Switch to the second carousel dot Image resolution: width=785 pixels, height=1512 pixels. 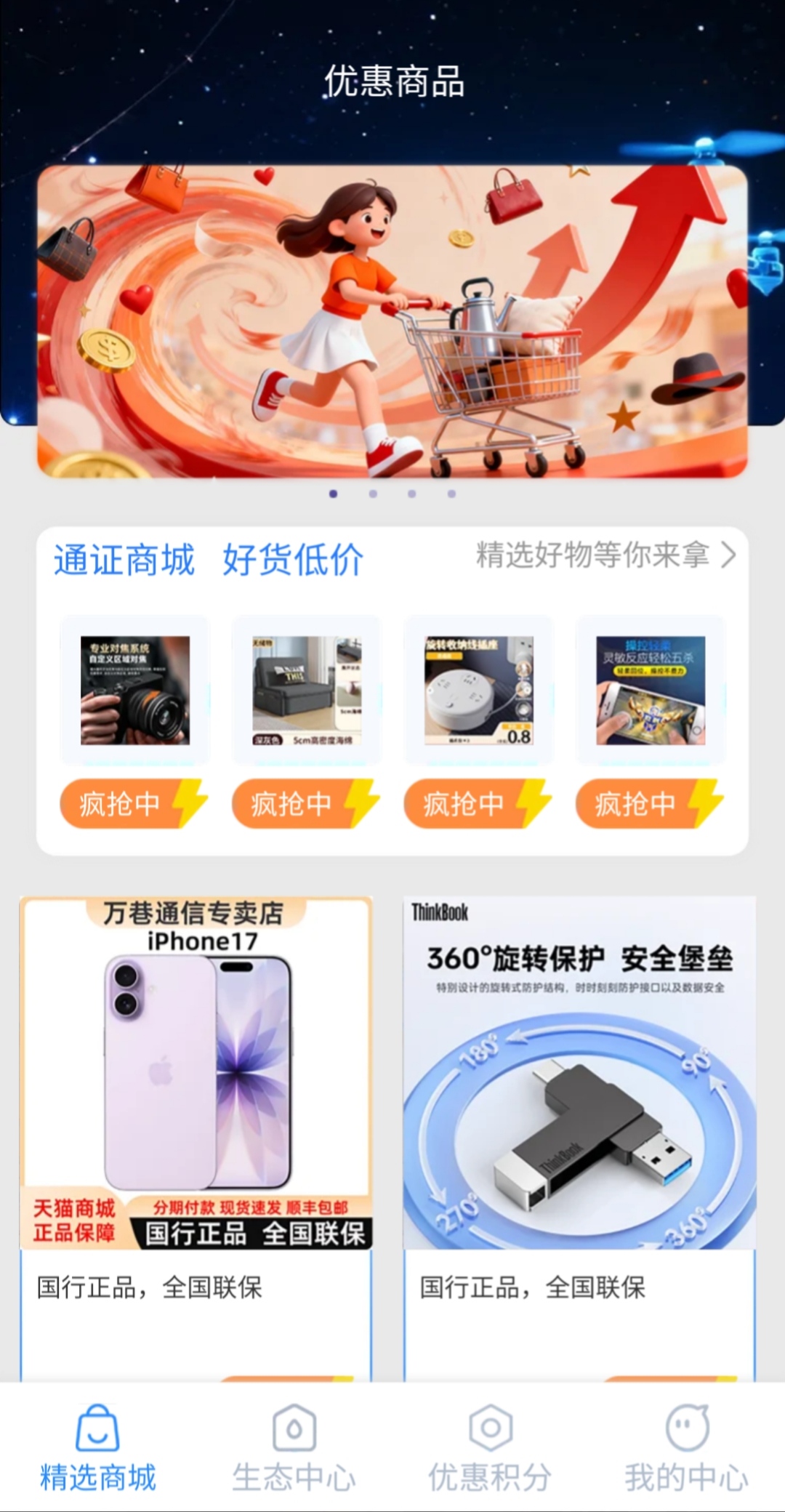(x=373, y=494)
